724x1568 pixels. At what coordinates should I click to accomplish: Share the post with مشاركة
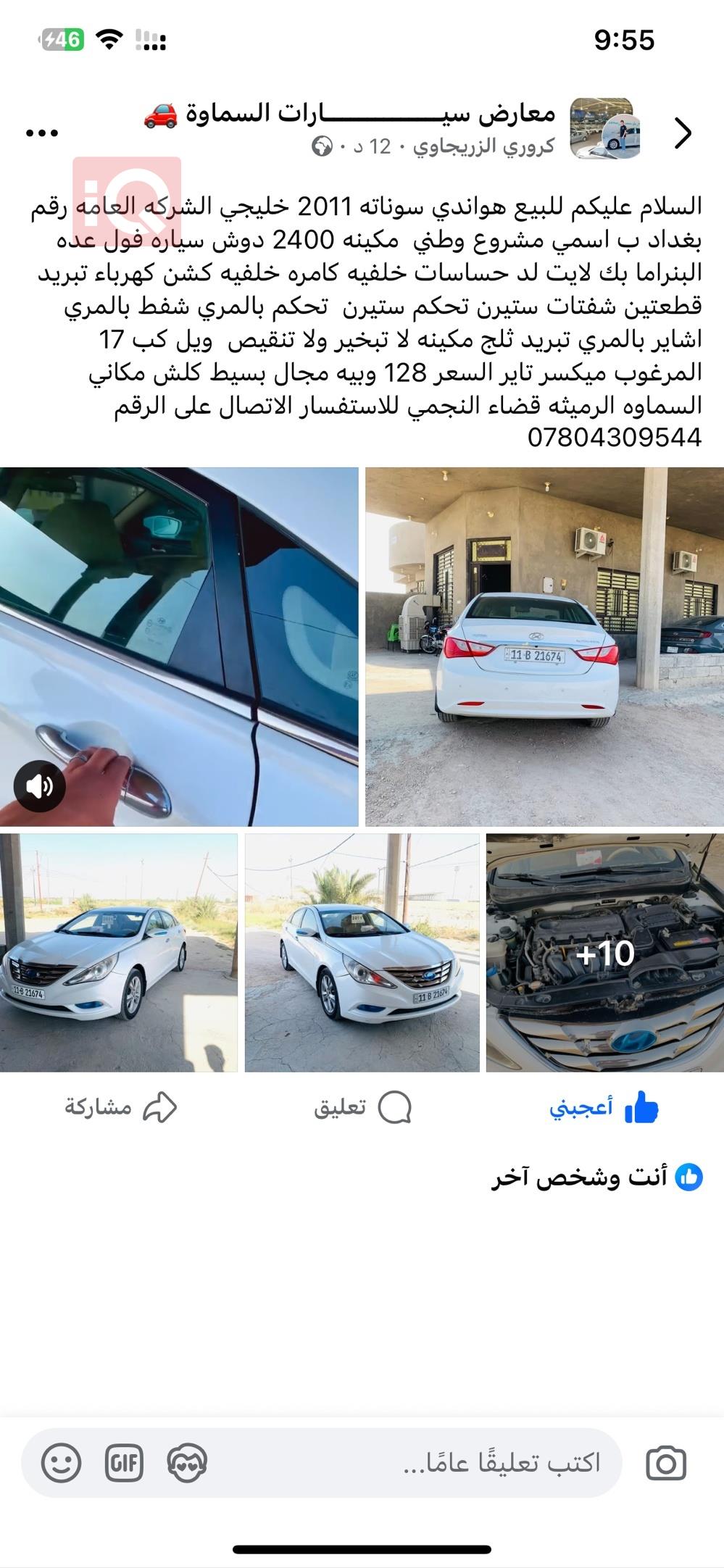pyautogui.click(x=121, y=1107)
